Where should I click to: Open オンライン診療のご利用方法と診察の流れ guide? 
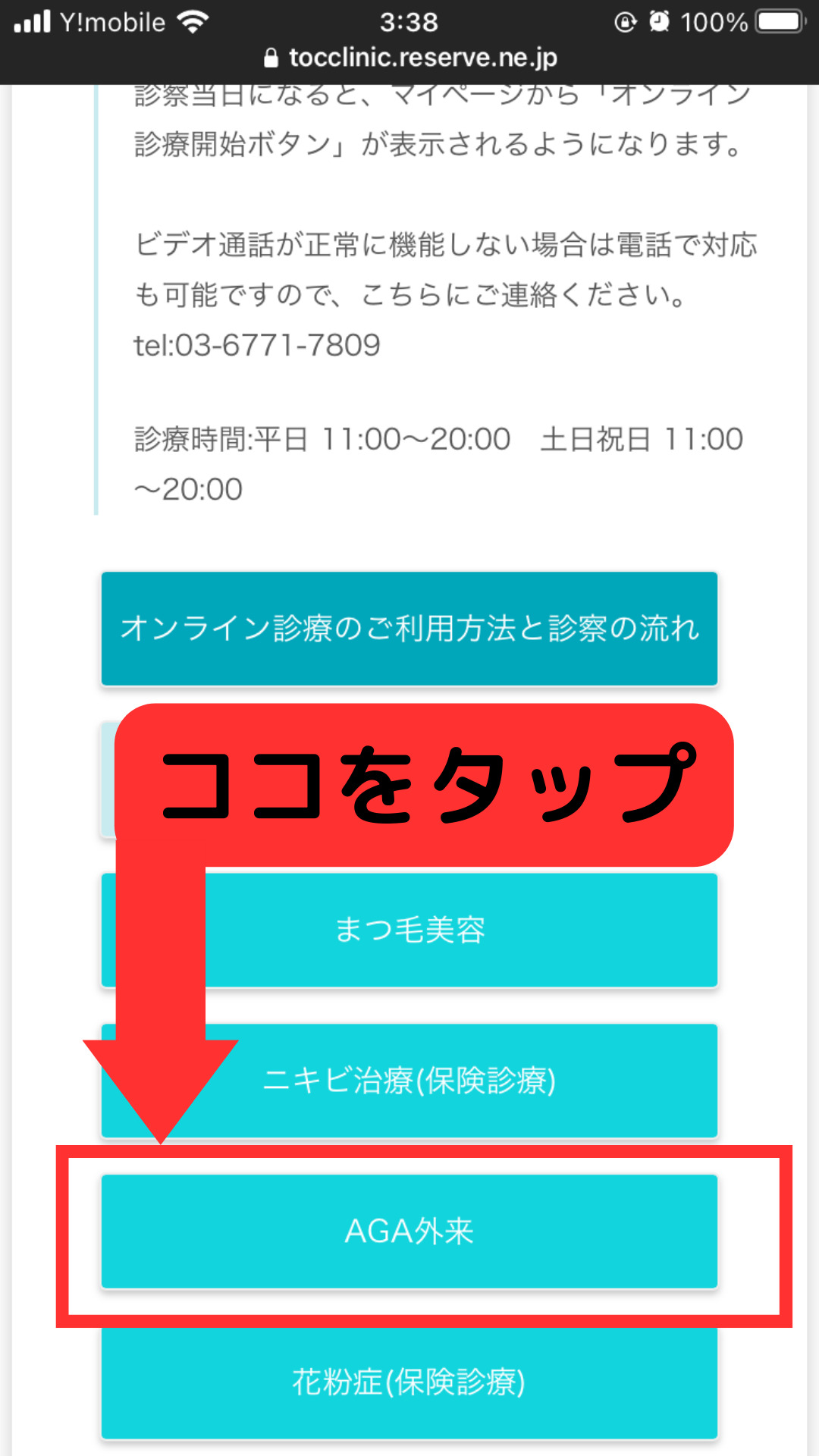(x=409, y=629)
